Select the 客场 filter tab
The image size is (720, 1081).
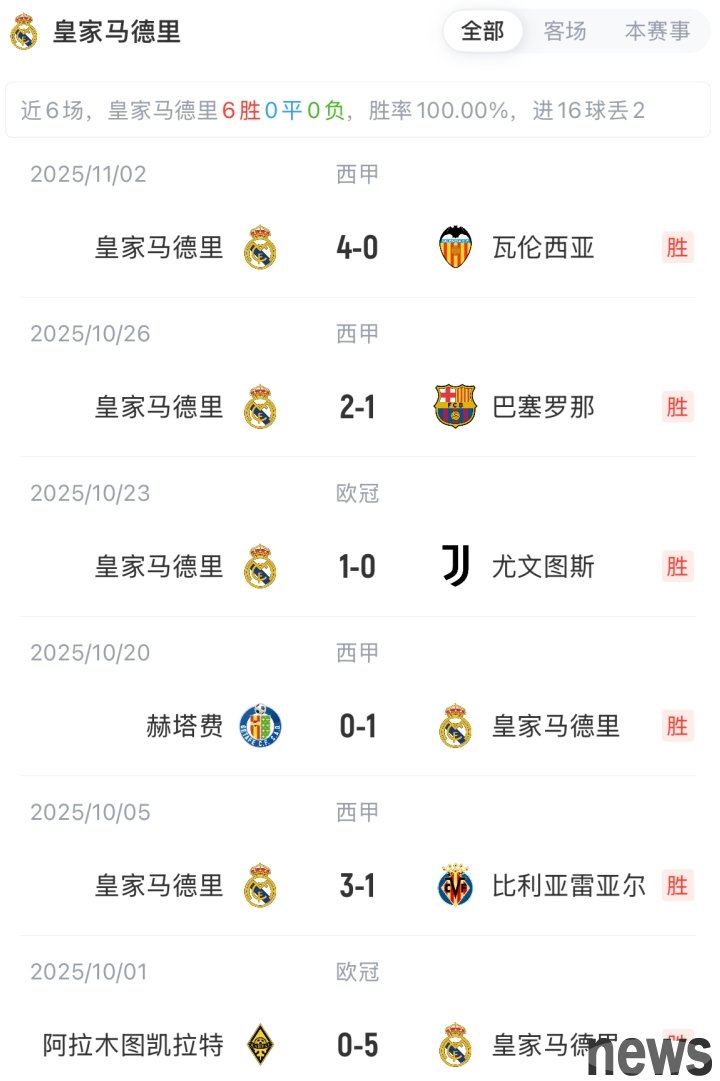pyautogui.click(x=565, y=32)
